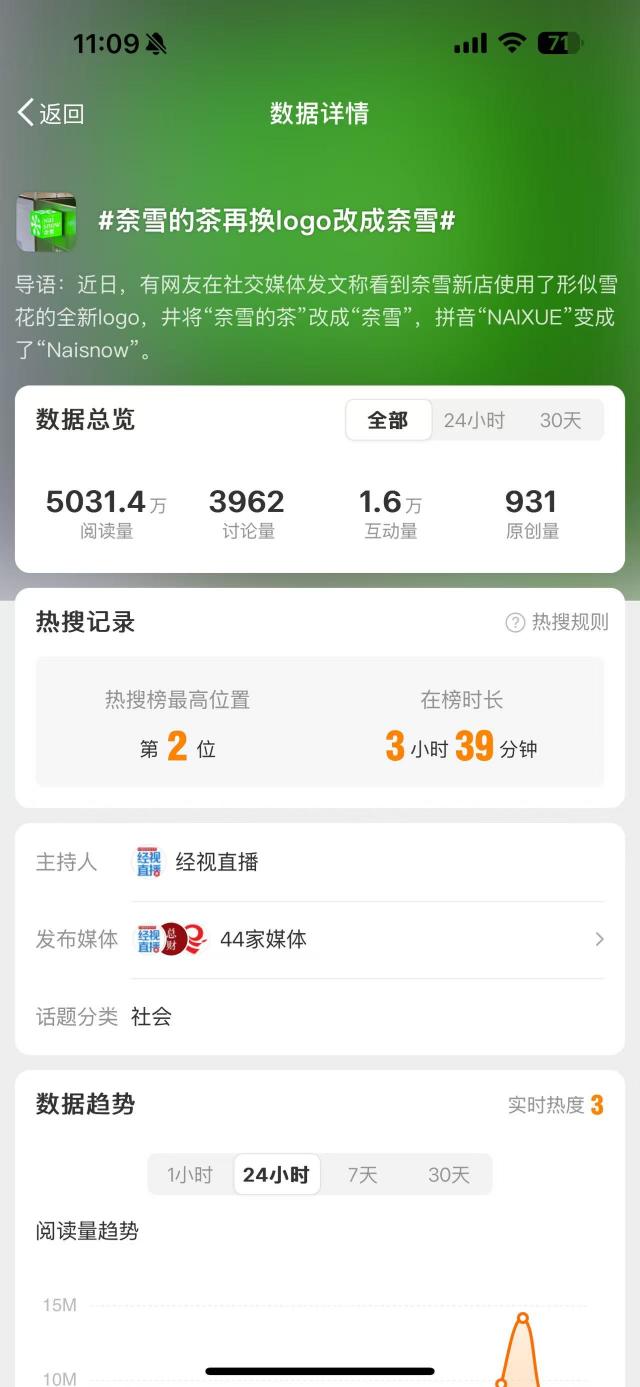This screenshot has height=1387, width=640.
Task: Switch trend chart to 7天
Action: 362,1174
